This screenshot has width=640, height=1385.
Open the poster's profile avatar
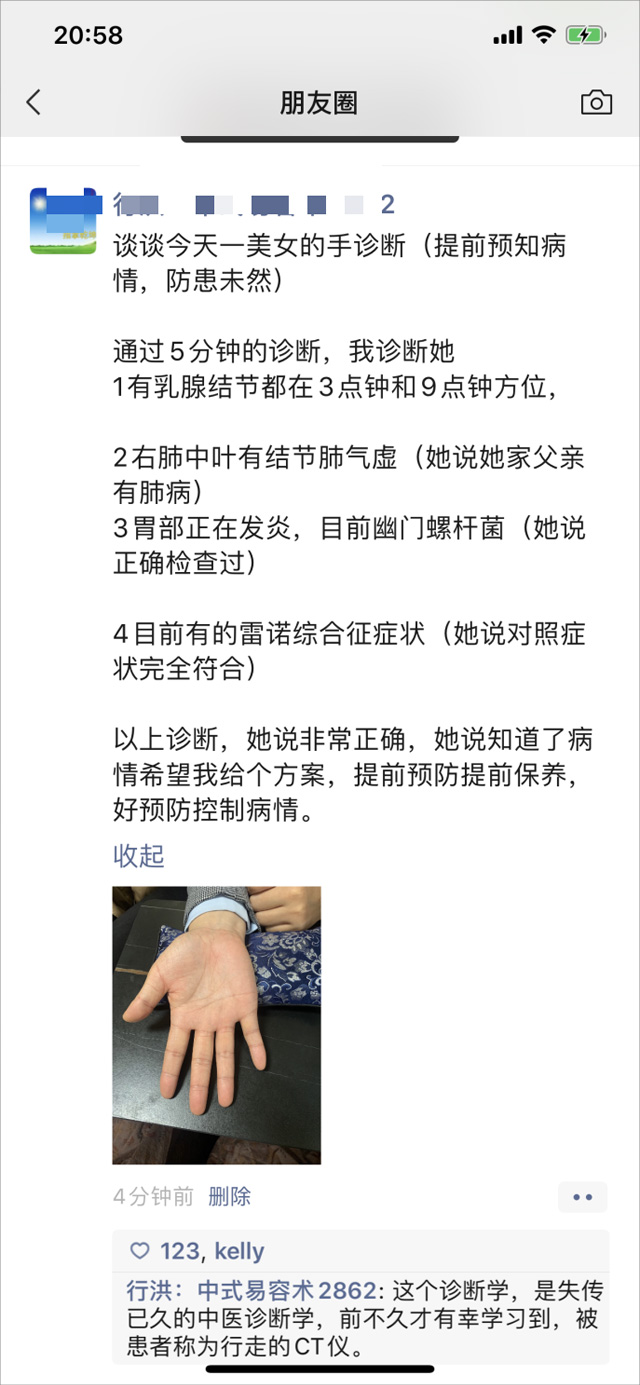click(x=63, y=220)
